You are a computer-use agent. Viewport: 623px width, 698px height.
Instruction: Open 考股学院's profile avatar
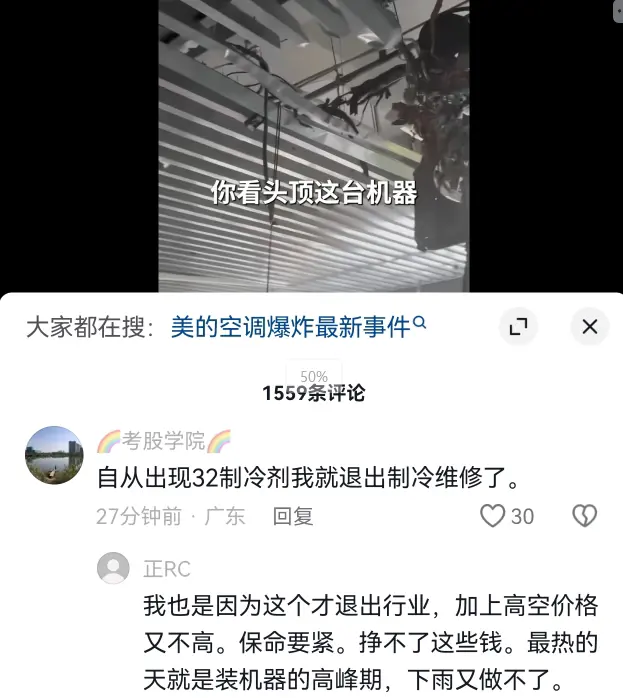pyautogui.click(x=53, y=454)
